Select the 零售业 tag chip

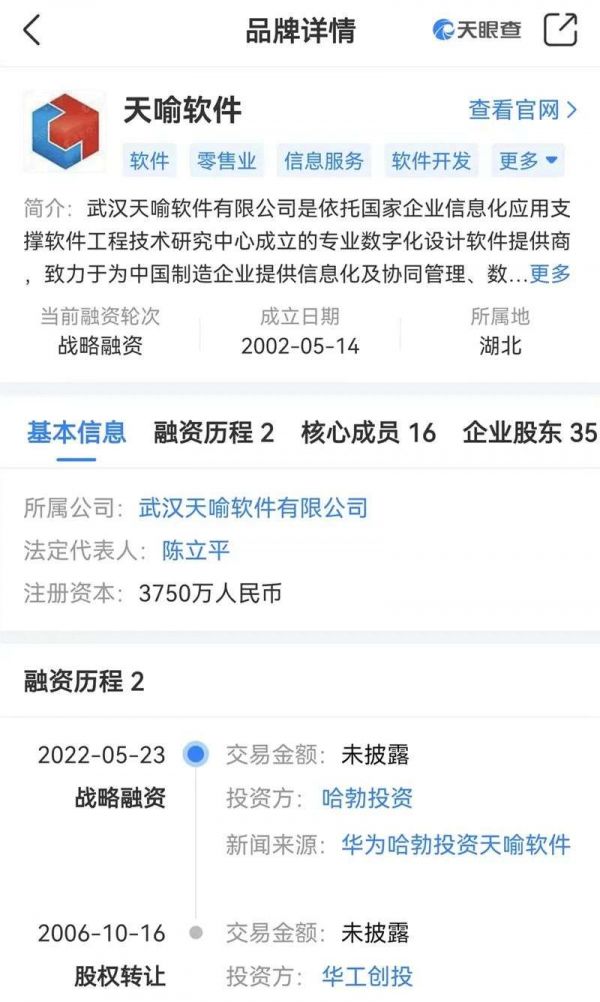226,161
